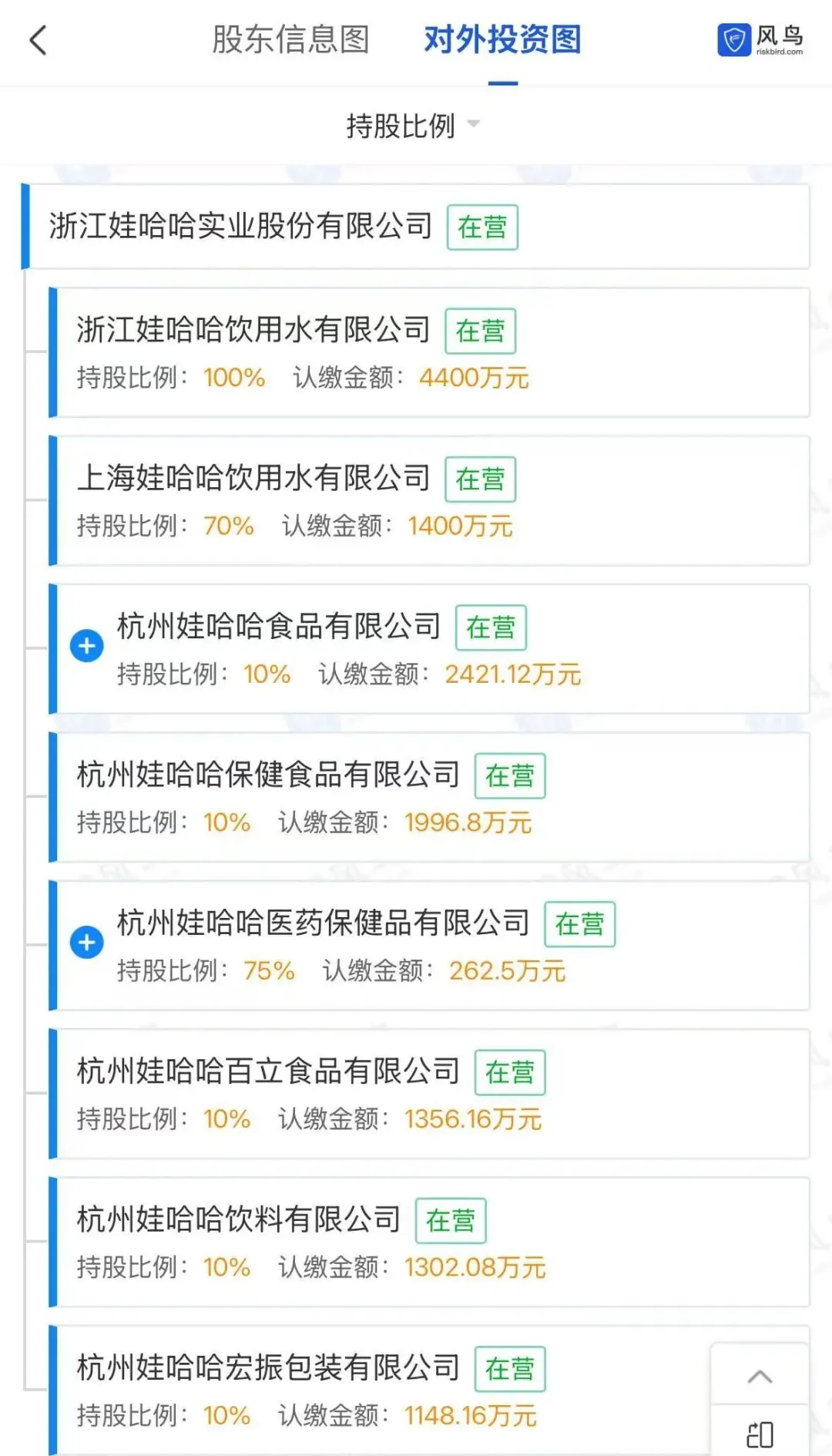
Task: Expand the plus icon on 杭州娃哈哈医药保健品有限公司
Action: click(87, 942)
